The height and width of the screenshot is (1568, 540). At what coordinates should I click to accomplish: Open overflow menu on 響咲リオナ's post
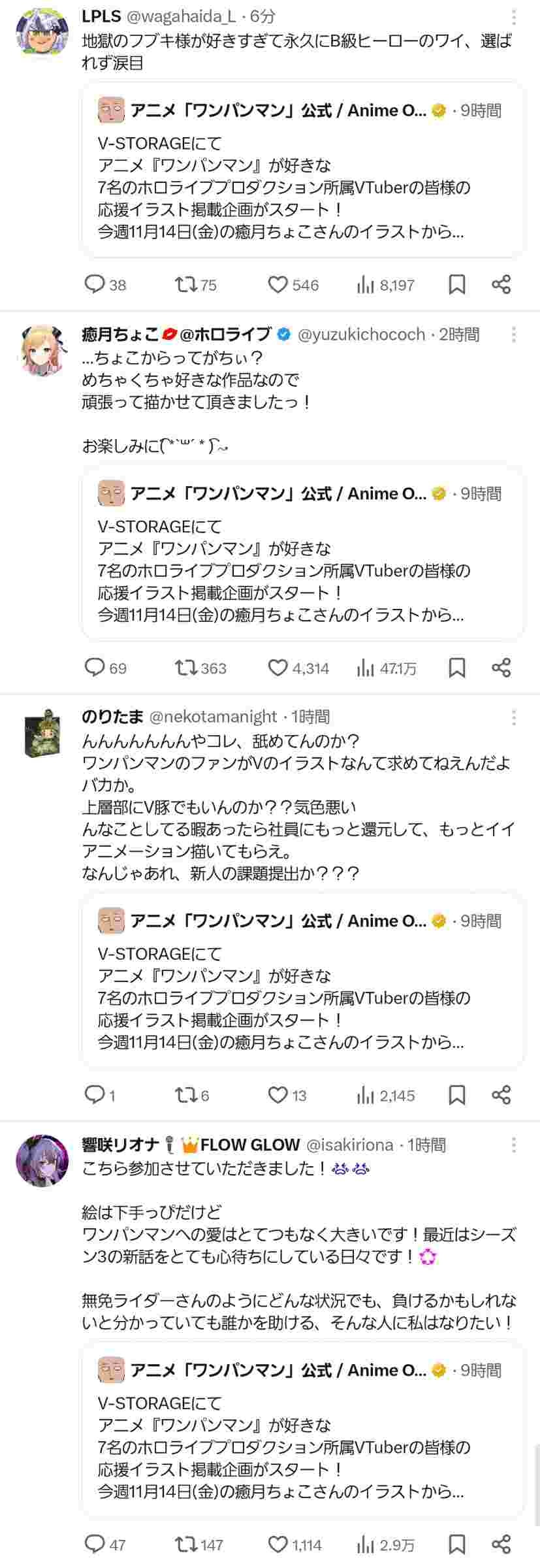click(x=514, y=1145)
